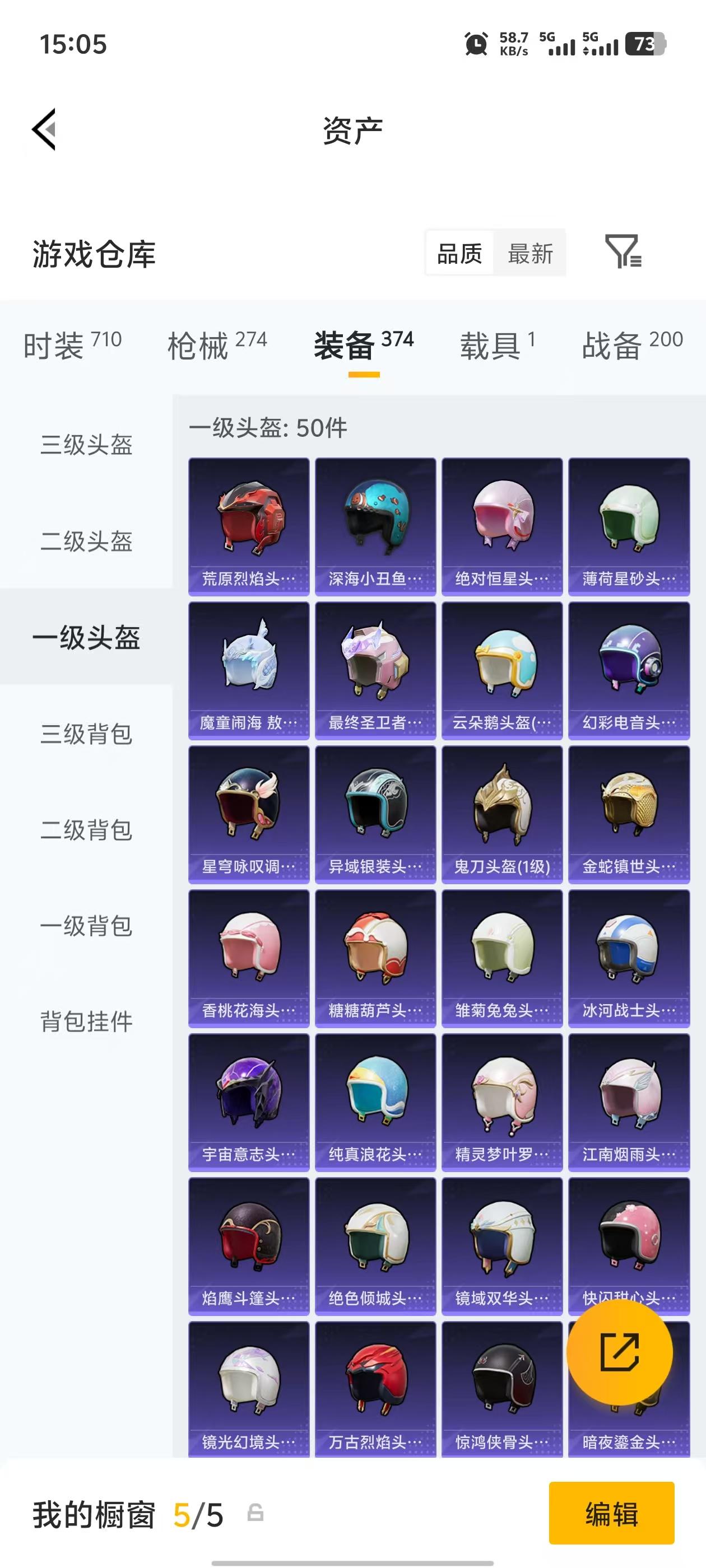Select the 深海小丑鱼 helmet
Image resolution: width=706 pixels, height=1568 pixels.
[x=376, y=524]
